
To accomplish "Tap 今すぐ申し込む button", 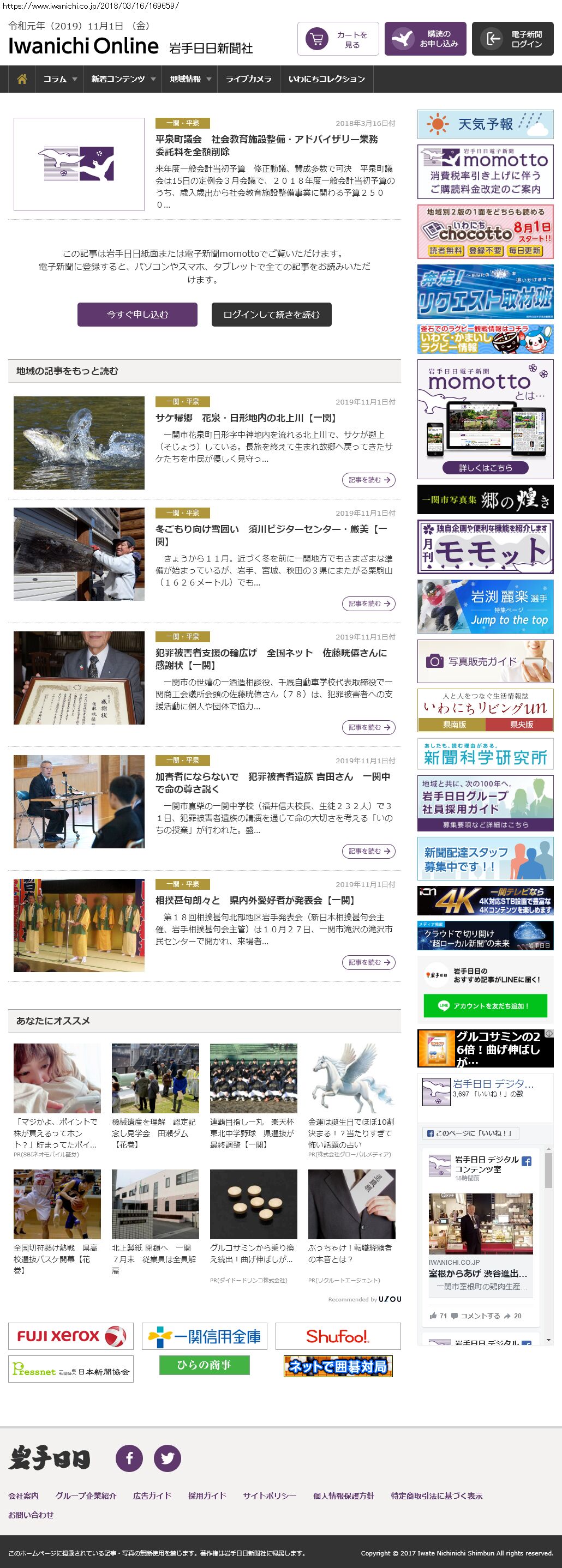I will [x=137, y=314].
